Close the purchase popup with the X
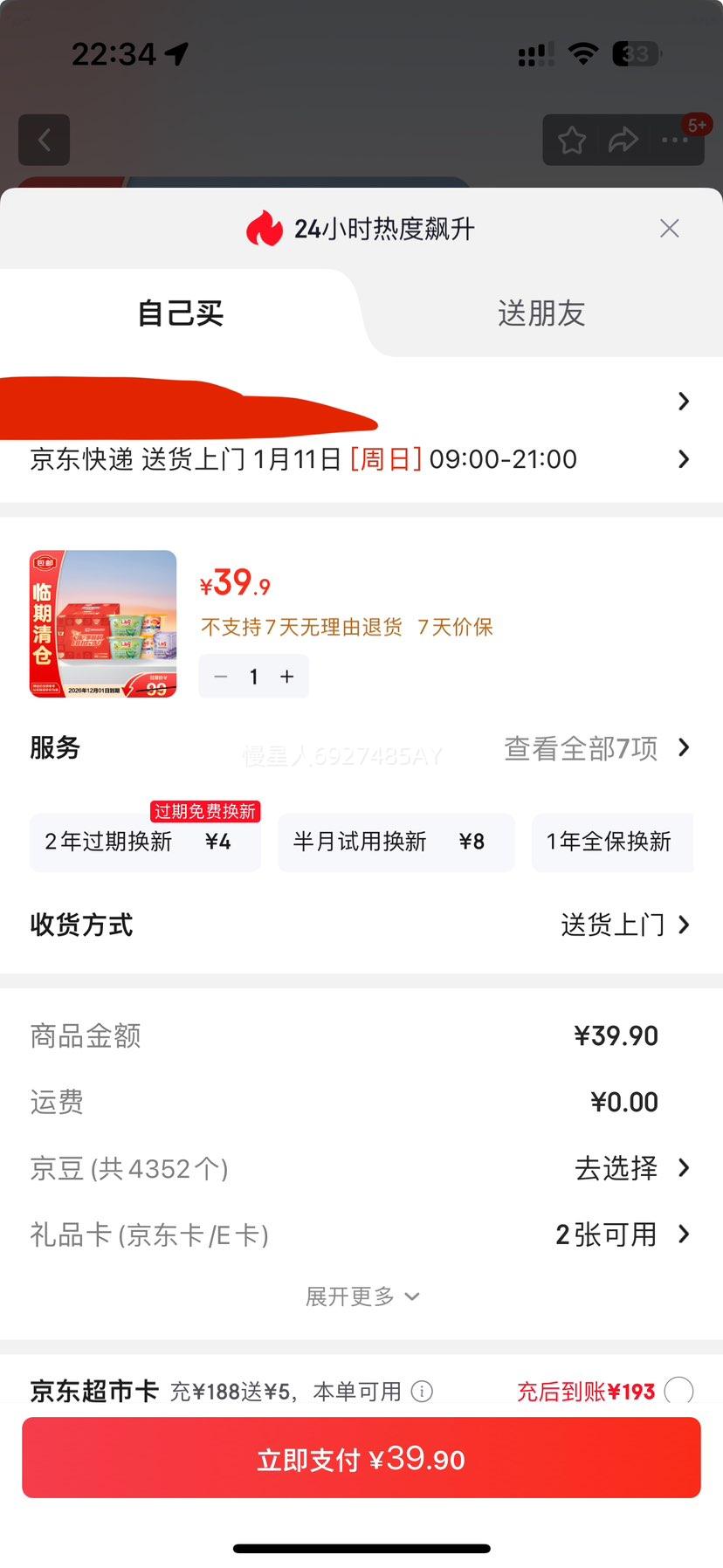723x1568 pixels. [x=670, y=228]
